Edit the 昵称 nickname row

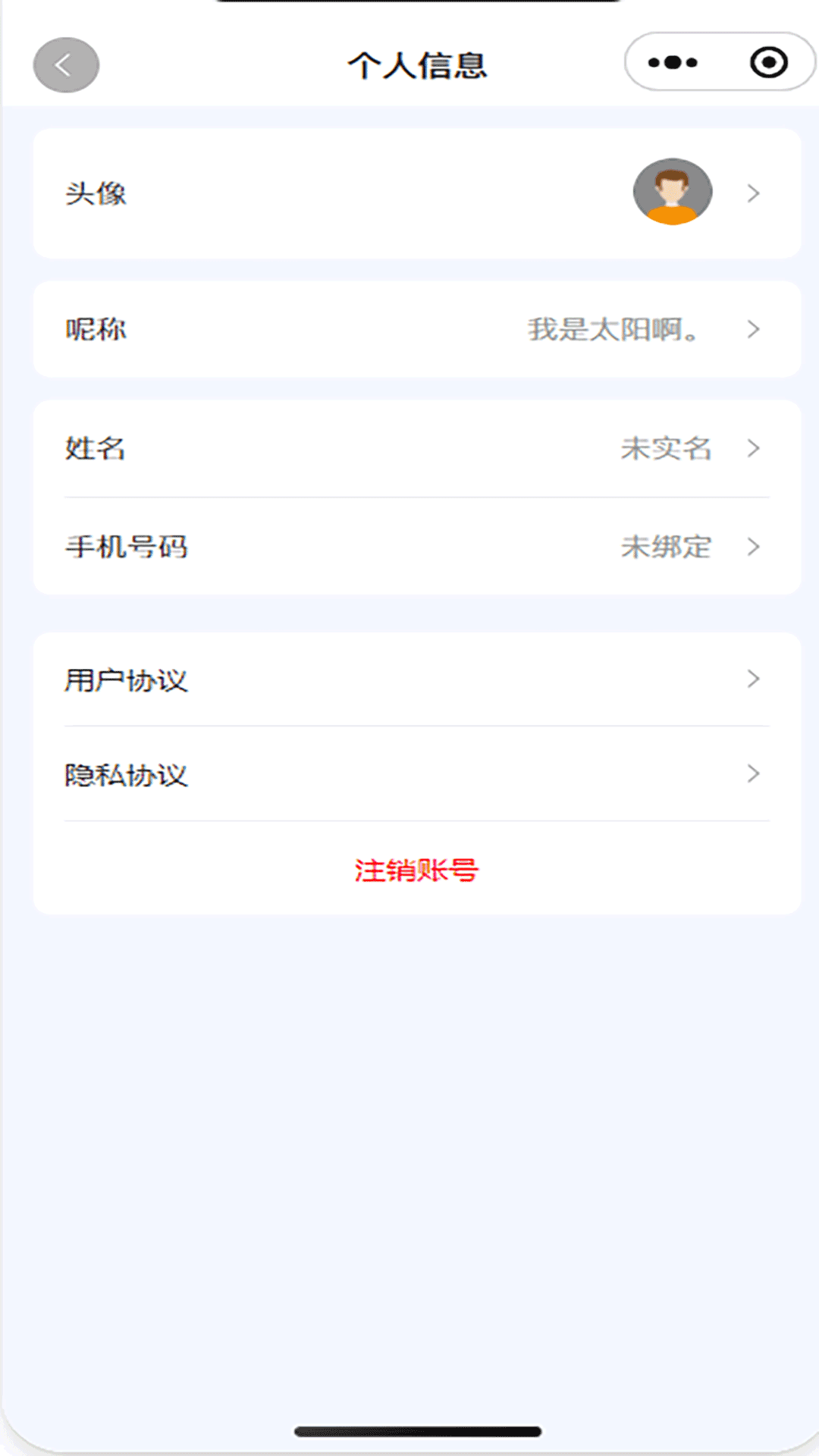click(417, 329)
